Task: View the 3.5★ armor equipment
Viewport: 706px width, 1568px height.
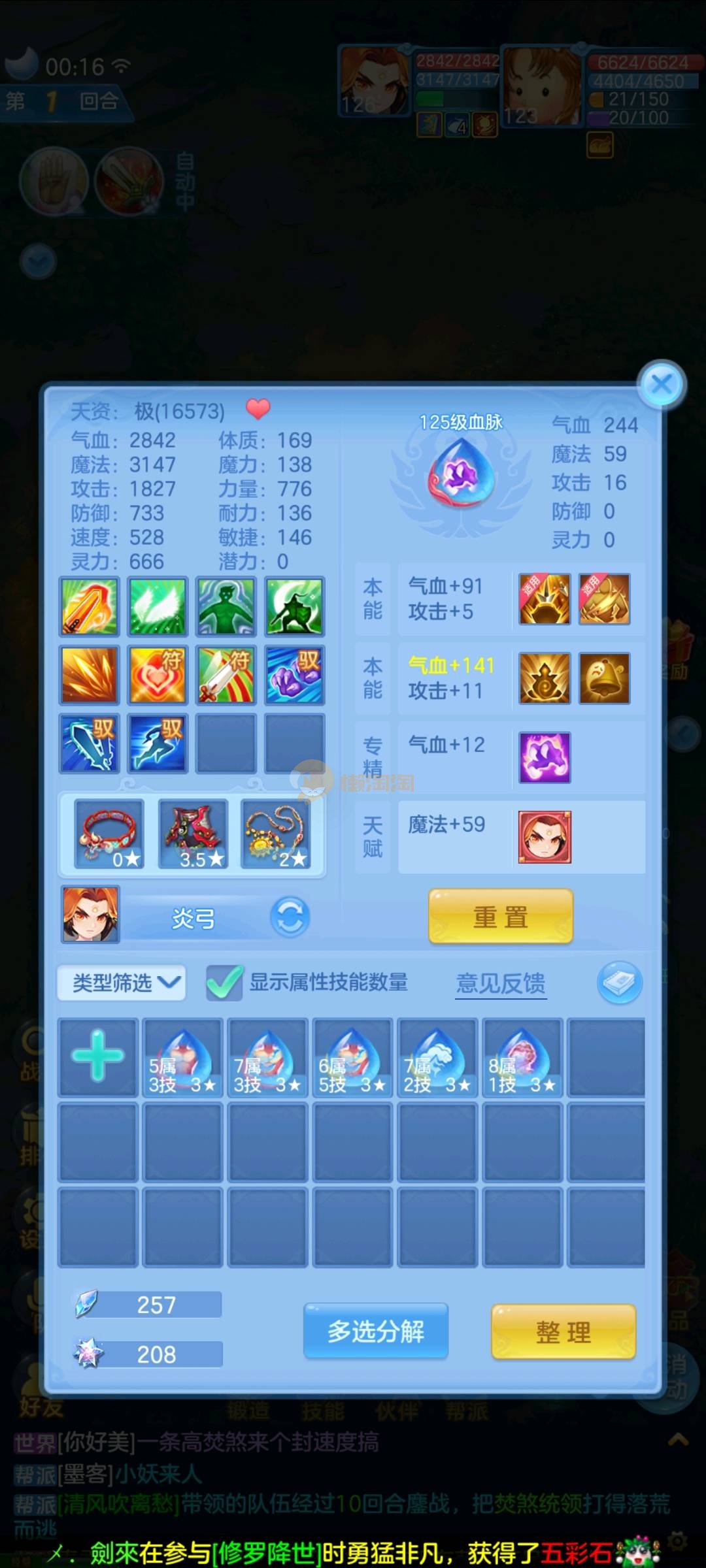Action: pos(193,834)
